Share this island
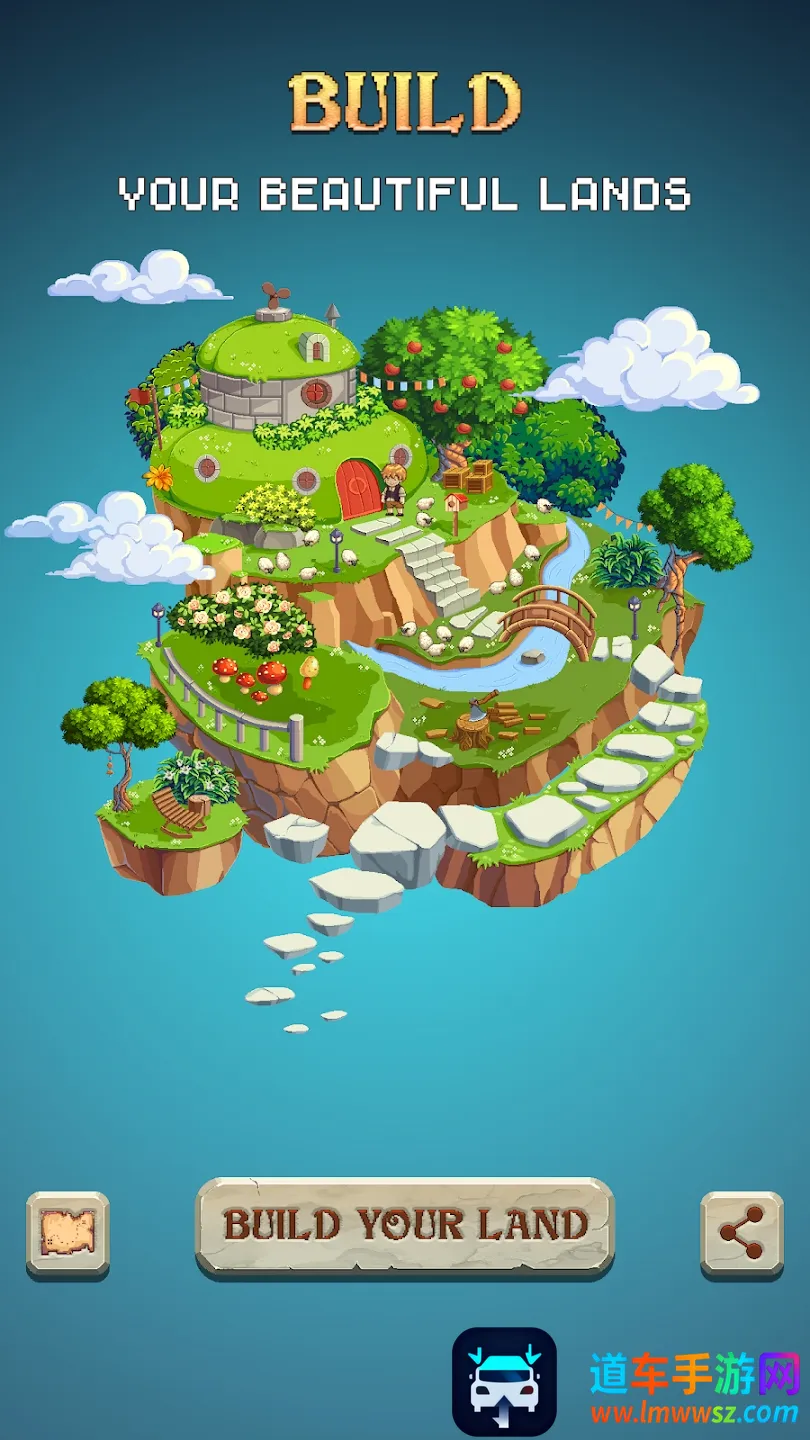The image size is (810, 1440). tap(741, 1233)
